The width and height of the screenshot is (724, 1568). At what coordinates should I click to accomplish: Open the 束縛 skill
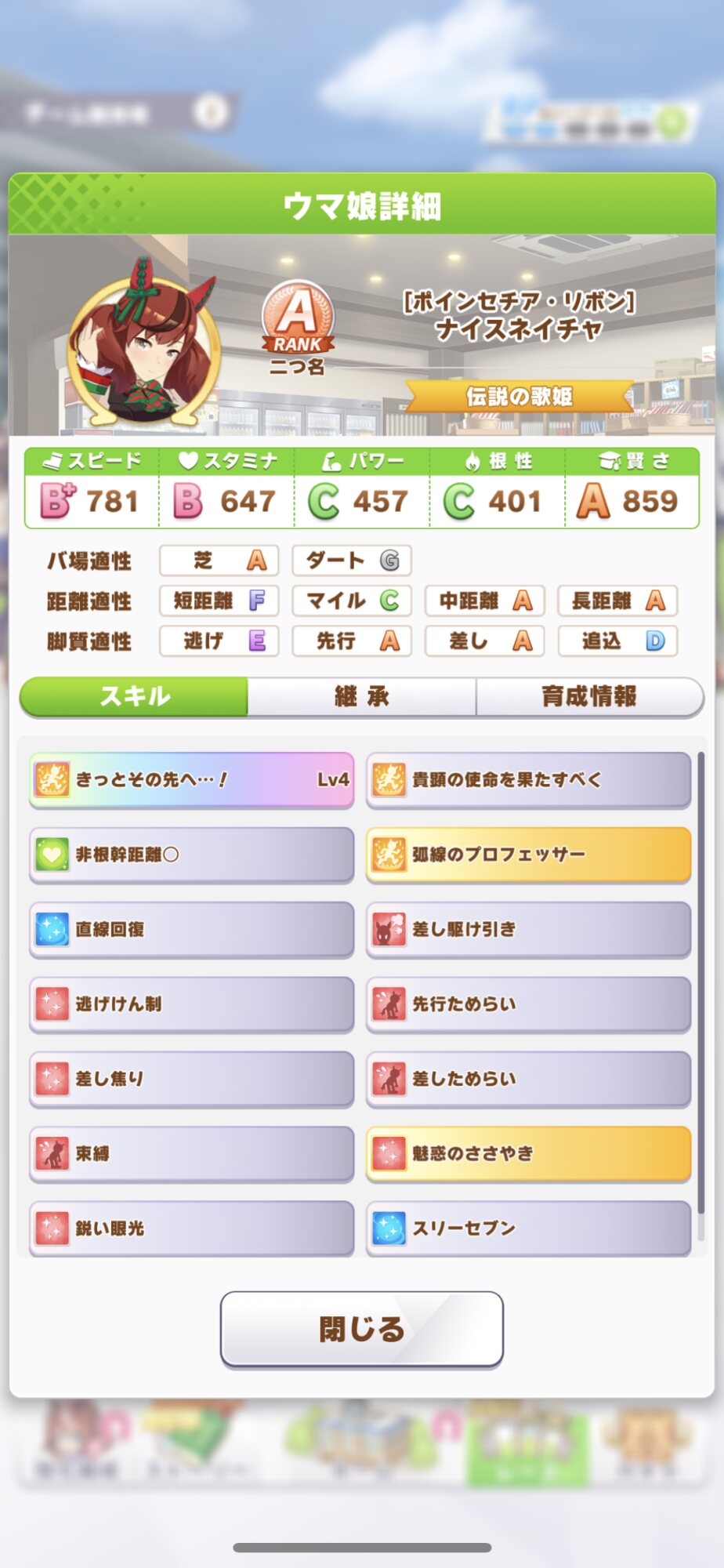(192, 1153)
